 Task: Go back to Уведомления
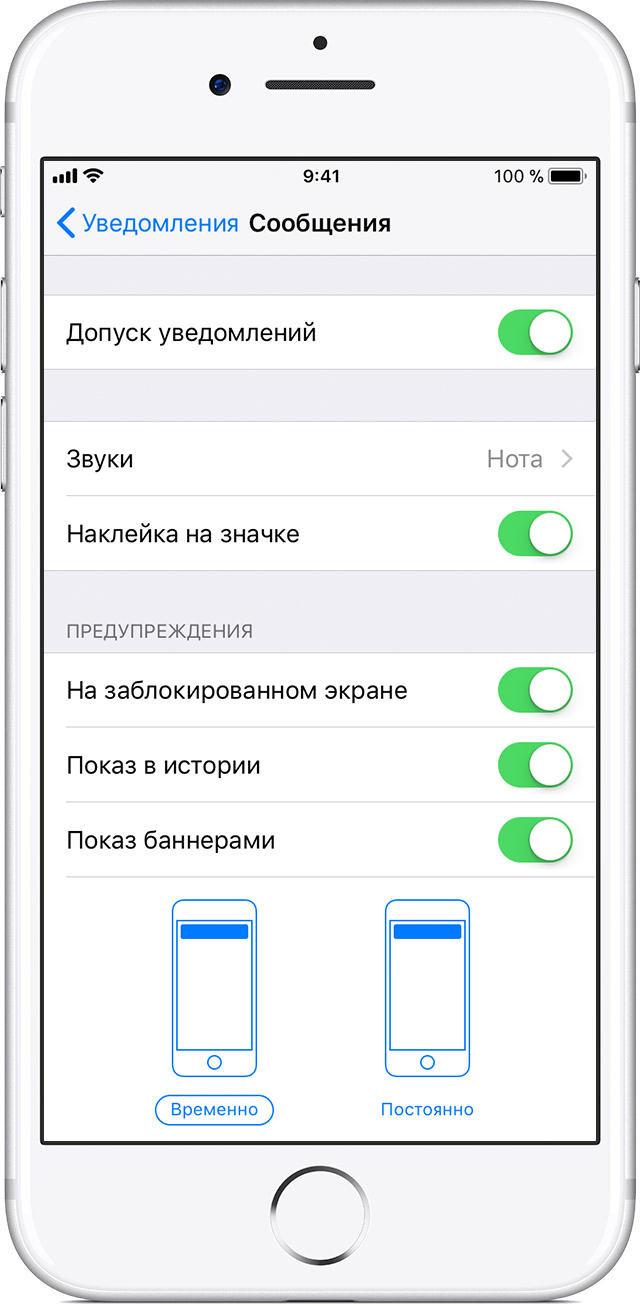[x=148, y=223]
